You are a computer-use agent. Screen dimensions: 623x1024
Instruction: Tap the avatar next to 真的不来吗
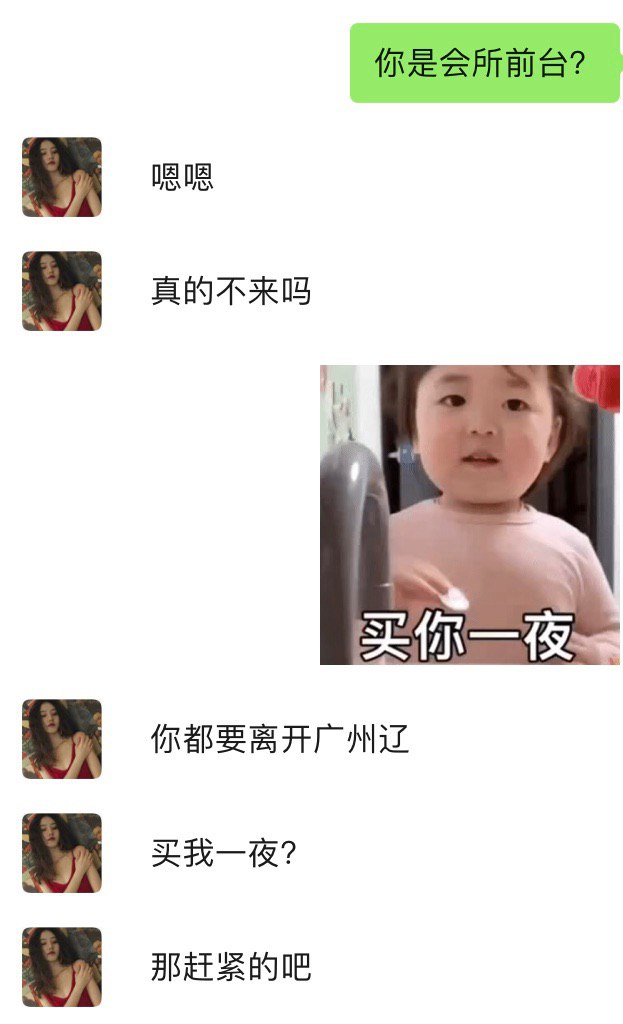(x=62, y=291)
